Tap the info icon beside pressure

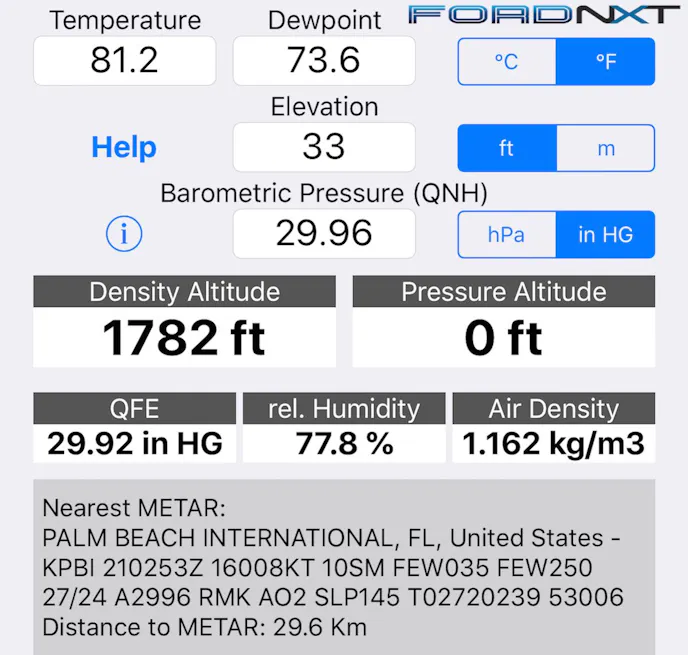point(124,234)
